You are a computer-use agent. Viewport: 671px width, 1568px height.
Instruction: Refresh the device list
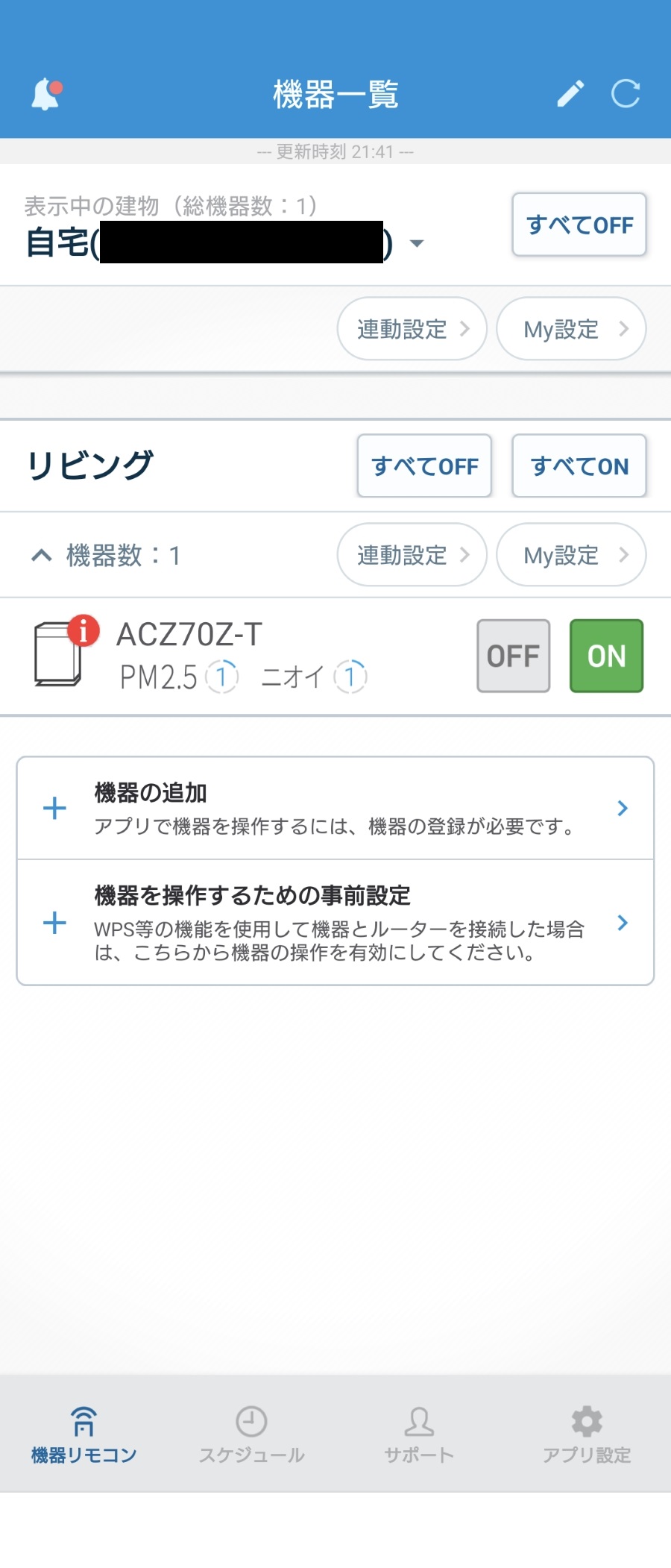pos(625,94)
